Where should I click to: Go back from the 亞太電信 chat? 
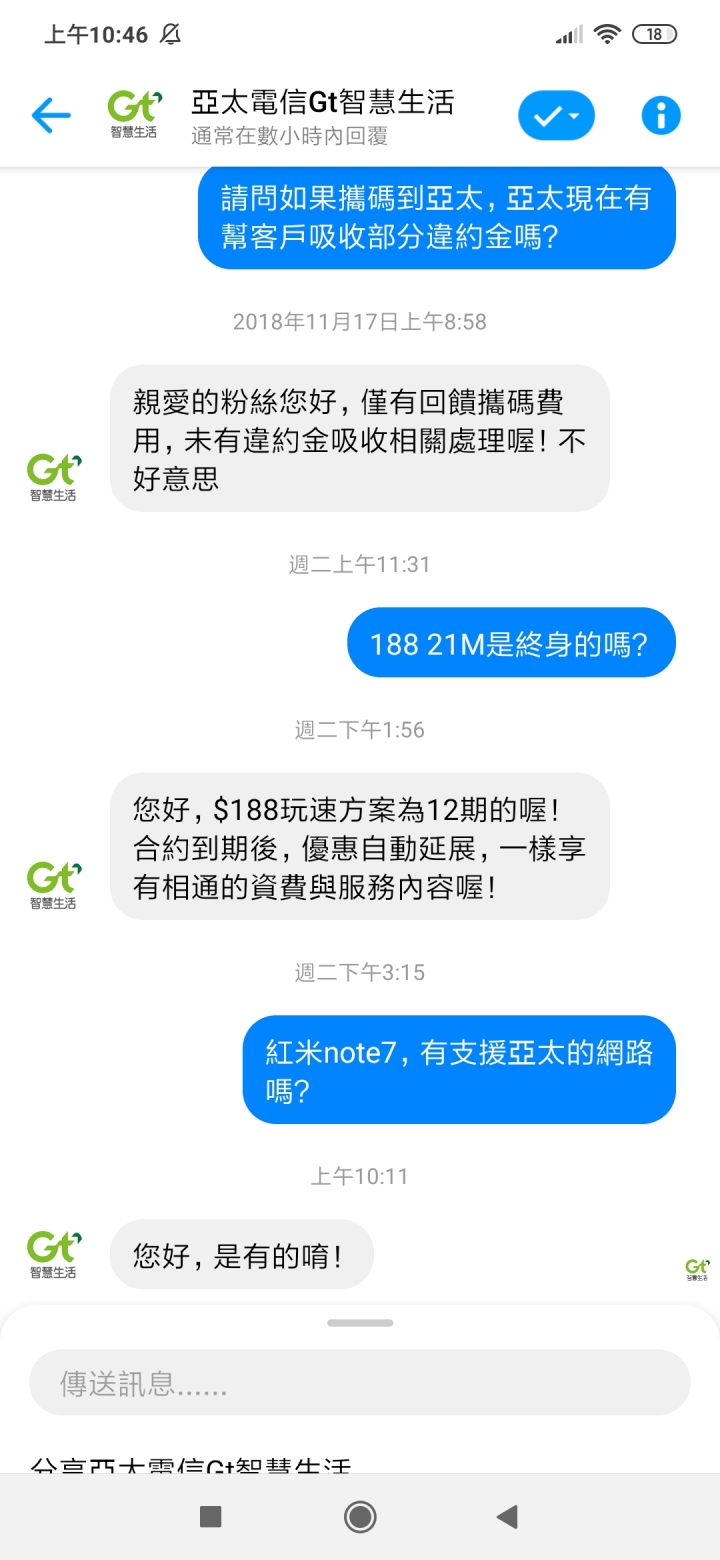point(51,116)
